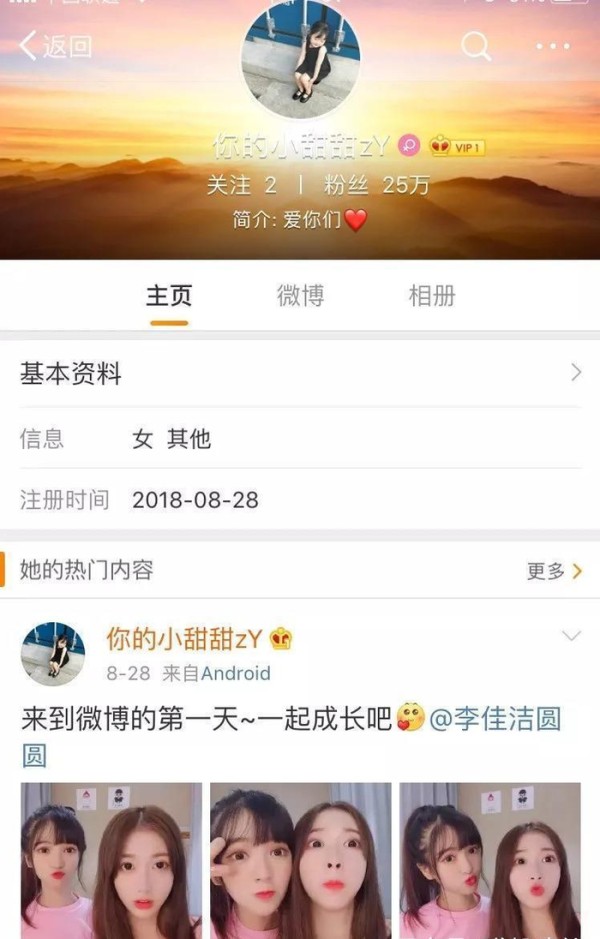The width and height of the screenshot is (600, 939).
Task: Tap the post author's small avatar
Action: tap(53, 654)
